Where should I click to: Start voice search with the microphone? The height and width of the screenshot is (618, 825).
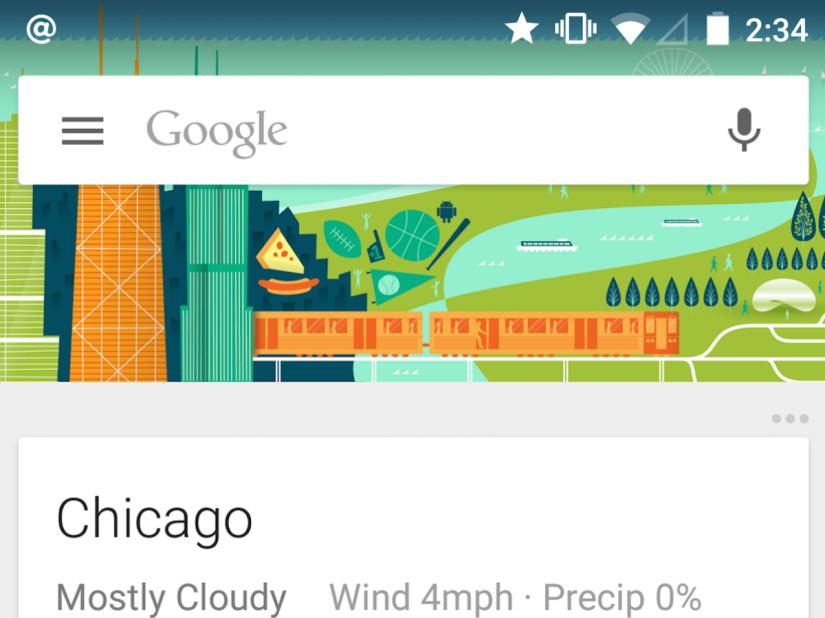click(743, 130)
